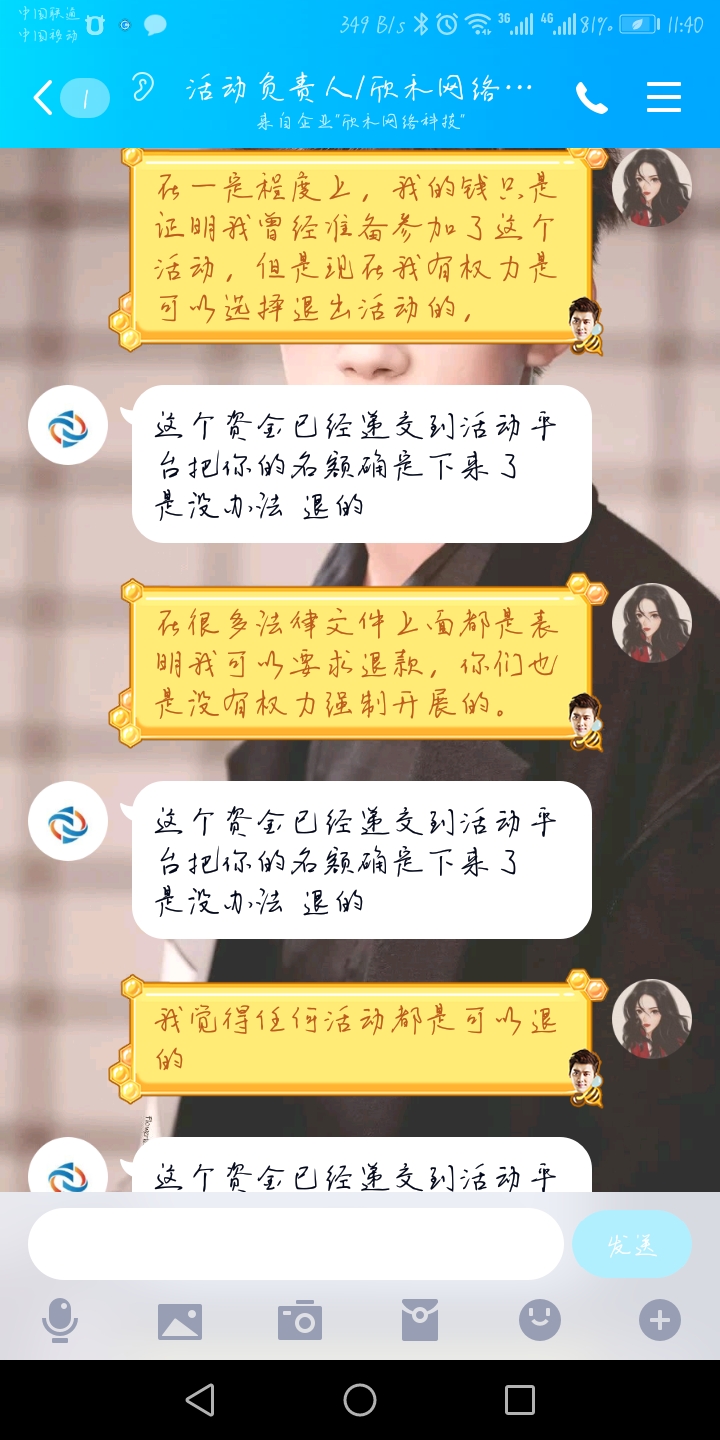Open the system recent apps view
Screen dimensions: 720x1440
click(520, 1400)
